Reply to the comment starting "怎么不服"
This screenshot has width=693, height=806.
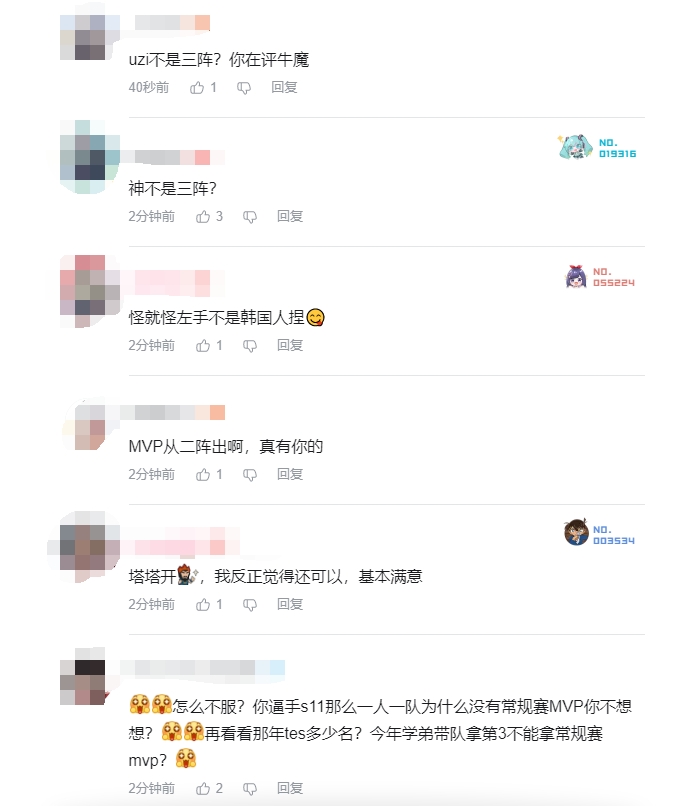click(x=290, y=788)
